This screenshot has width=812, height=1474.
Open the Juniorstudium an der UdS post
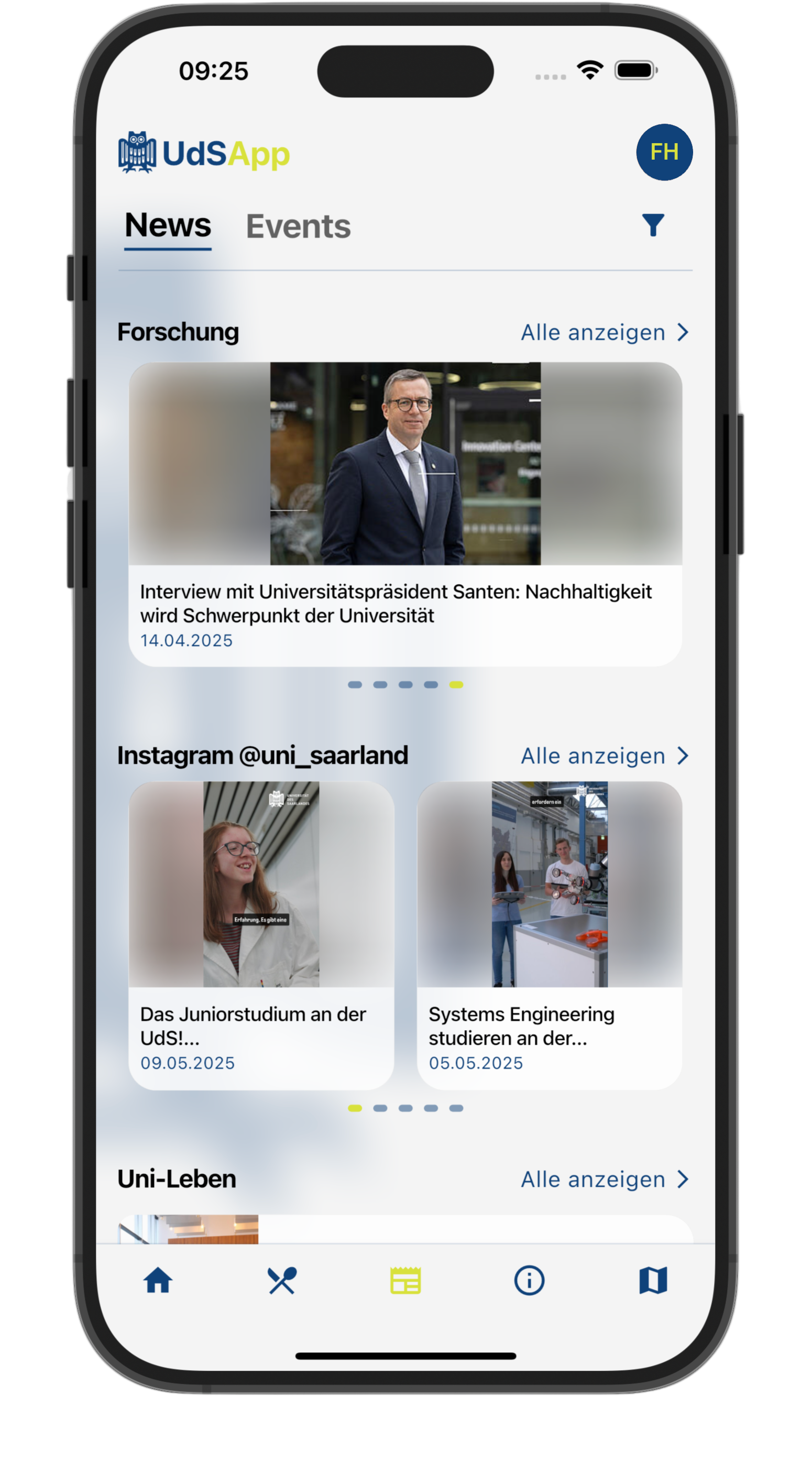(x=261, y=935)
